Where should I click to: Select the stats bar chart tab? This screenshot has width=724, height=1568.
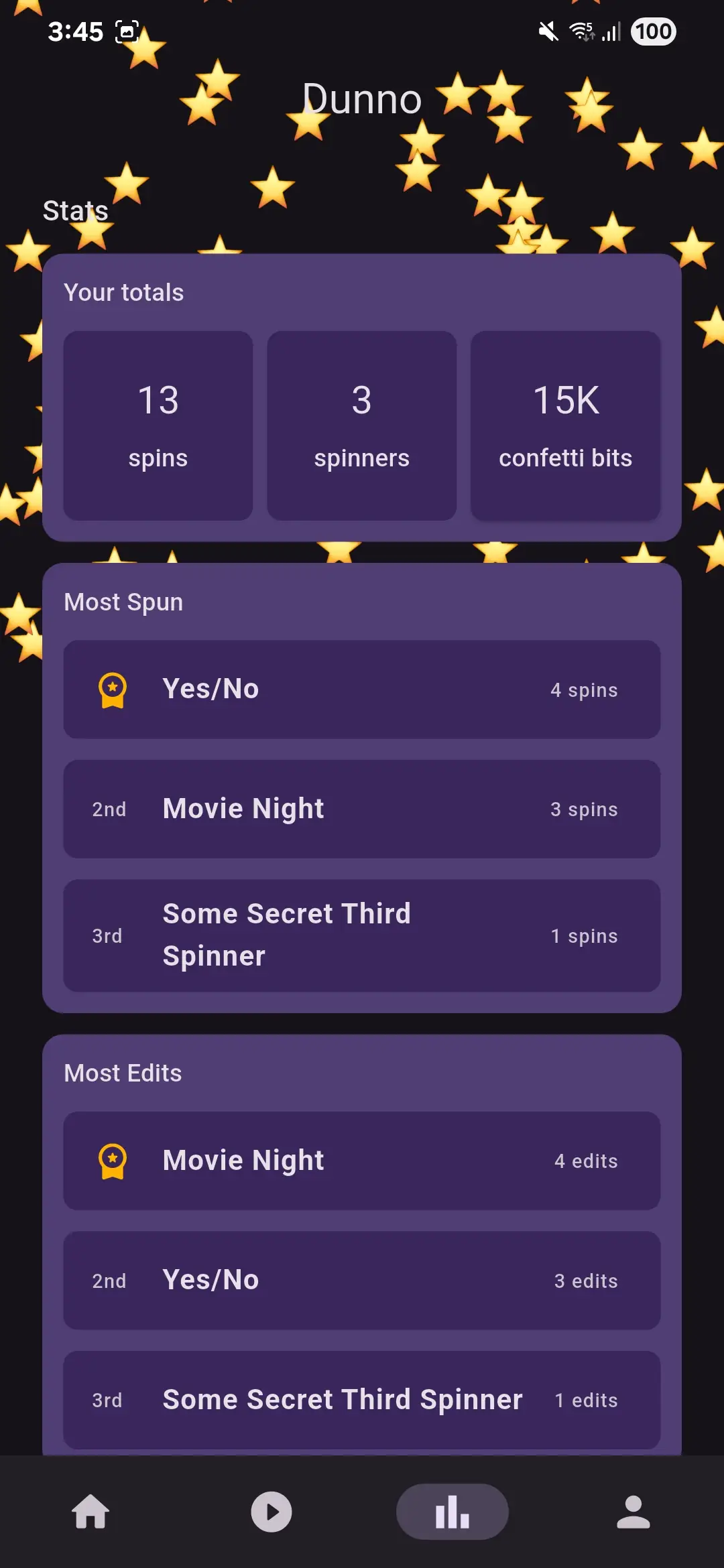[452, 1512]
